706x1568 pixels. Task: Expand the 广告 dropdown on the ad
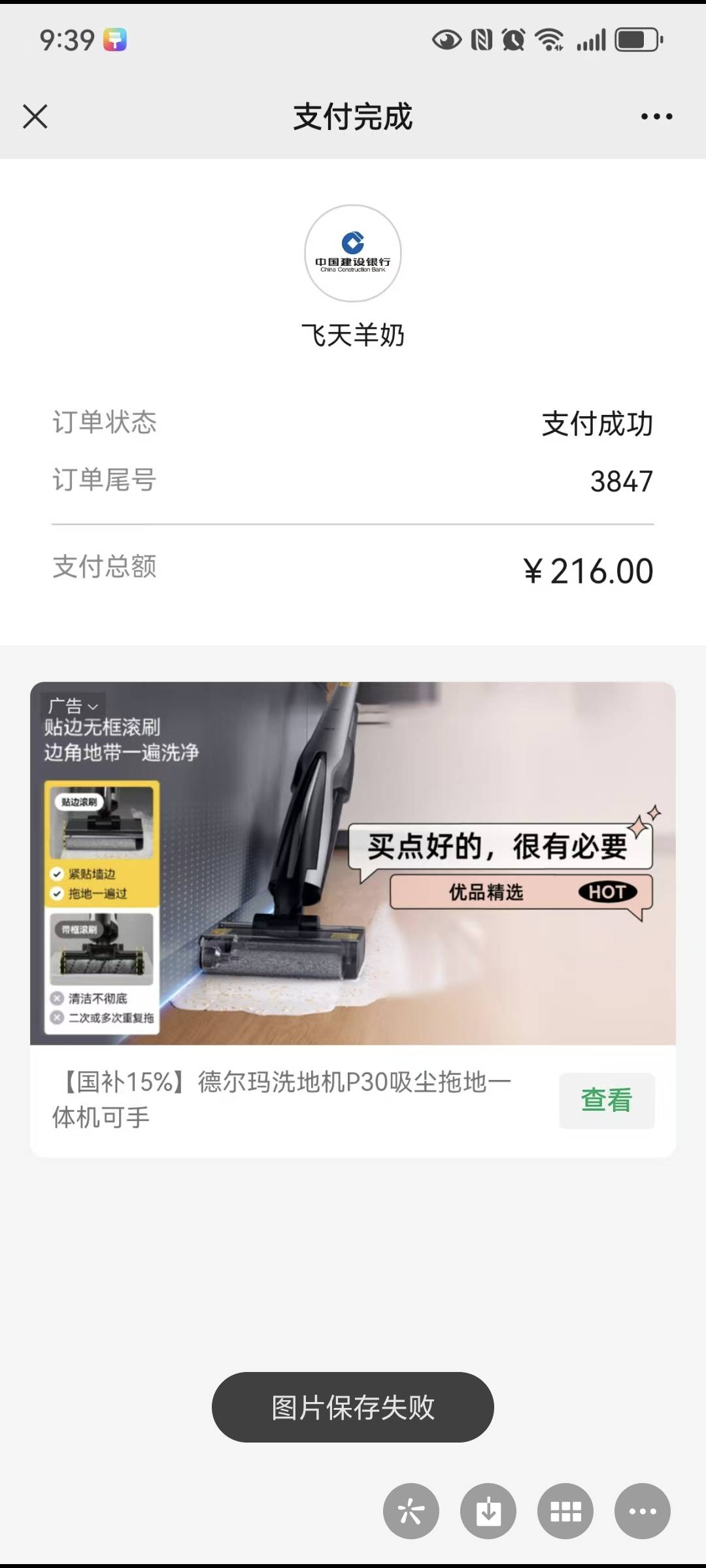click(x=73, y=706)
